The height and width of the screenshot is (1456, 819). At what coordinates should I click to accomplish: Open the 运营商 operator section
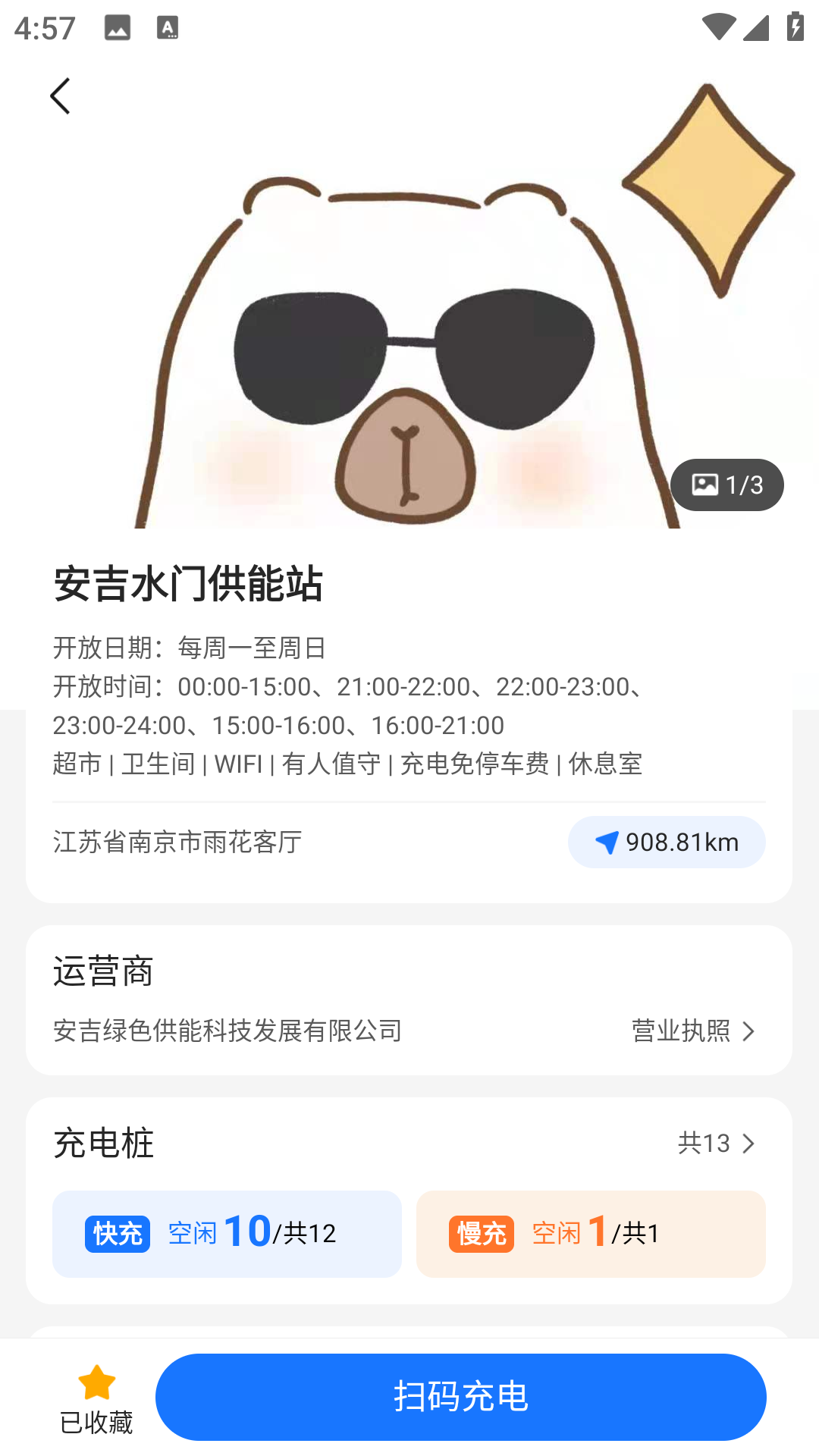pyautogui.click(x=102, y=971)
